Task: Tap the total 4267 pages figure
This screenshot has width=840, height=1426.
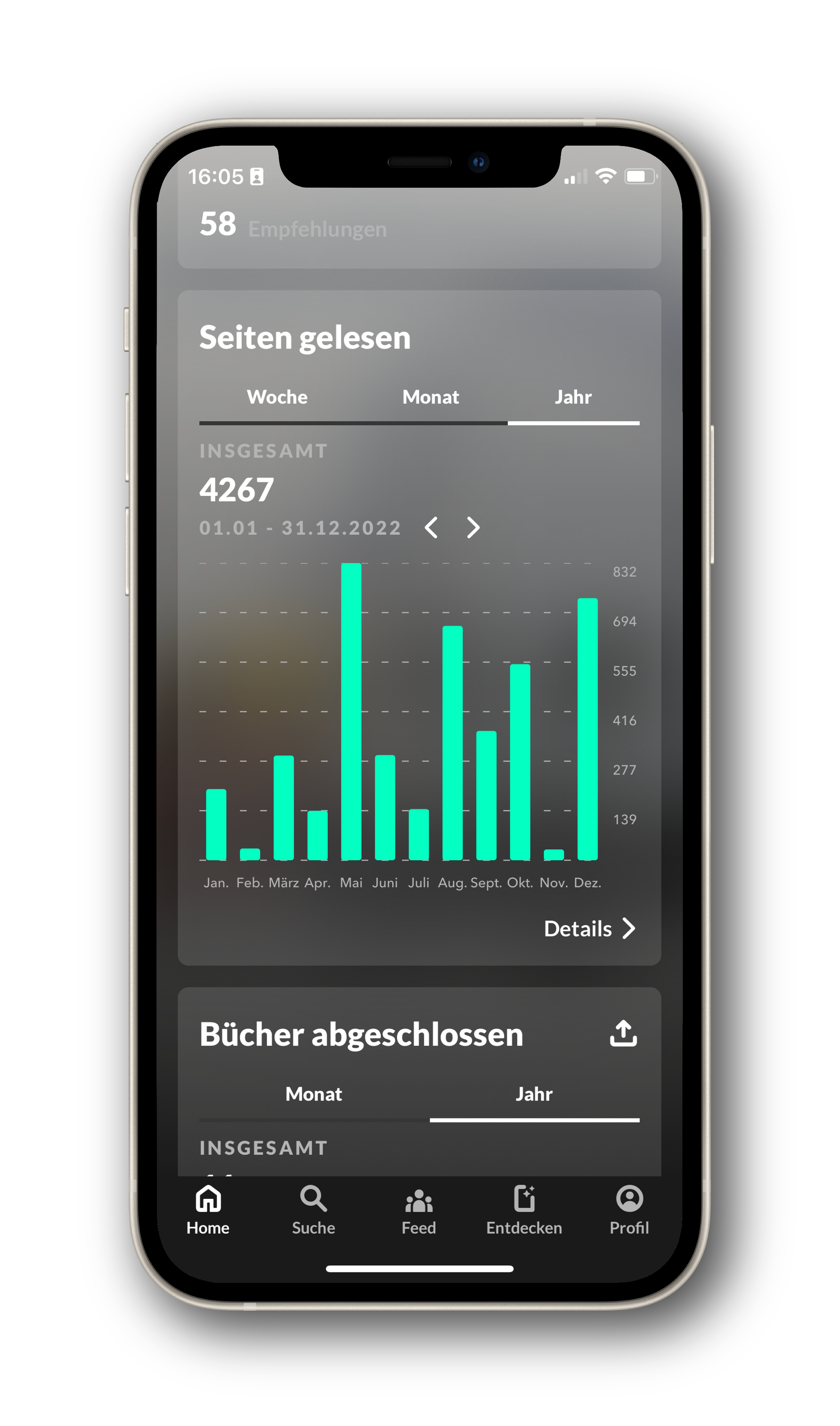Action: tap(236, 489)
